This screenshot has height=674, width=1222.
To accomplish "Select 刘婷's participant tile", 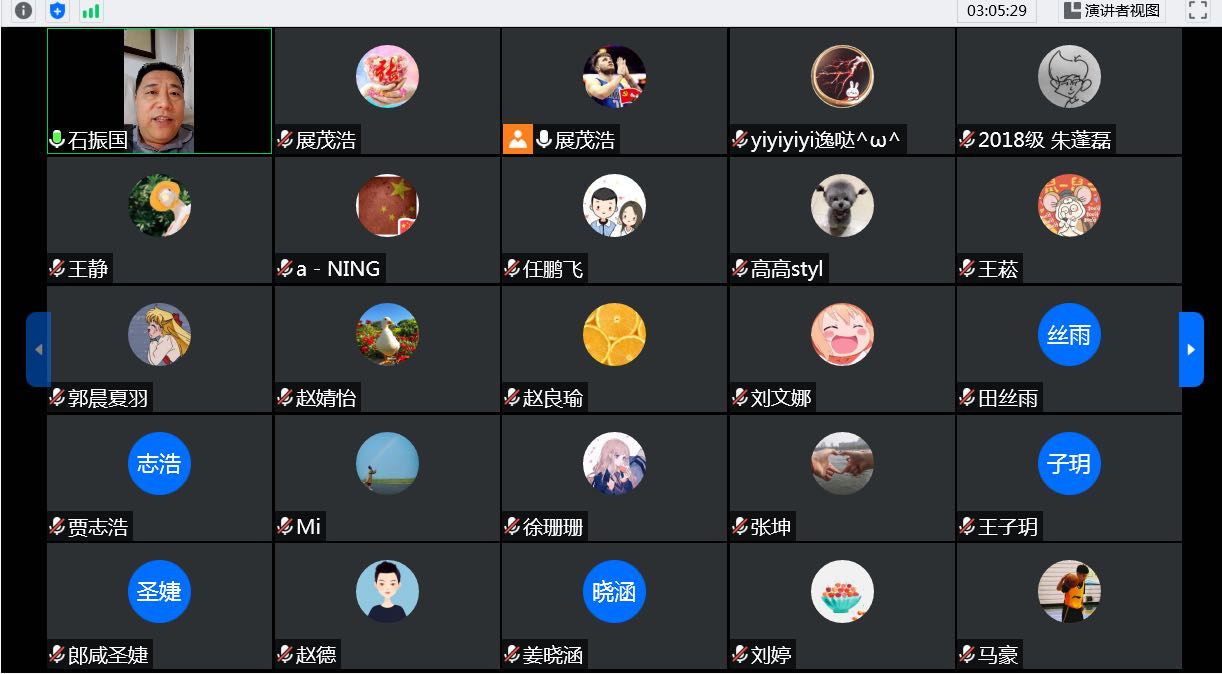I will 842,606.
